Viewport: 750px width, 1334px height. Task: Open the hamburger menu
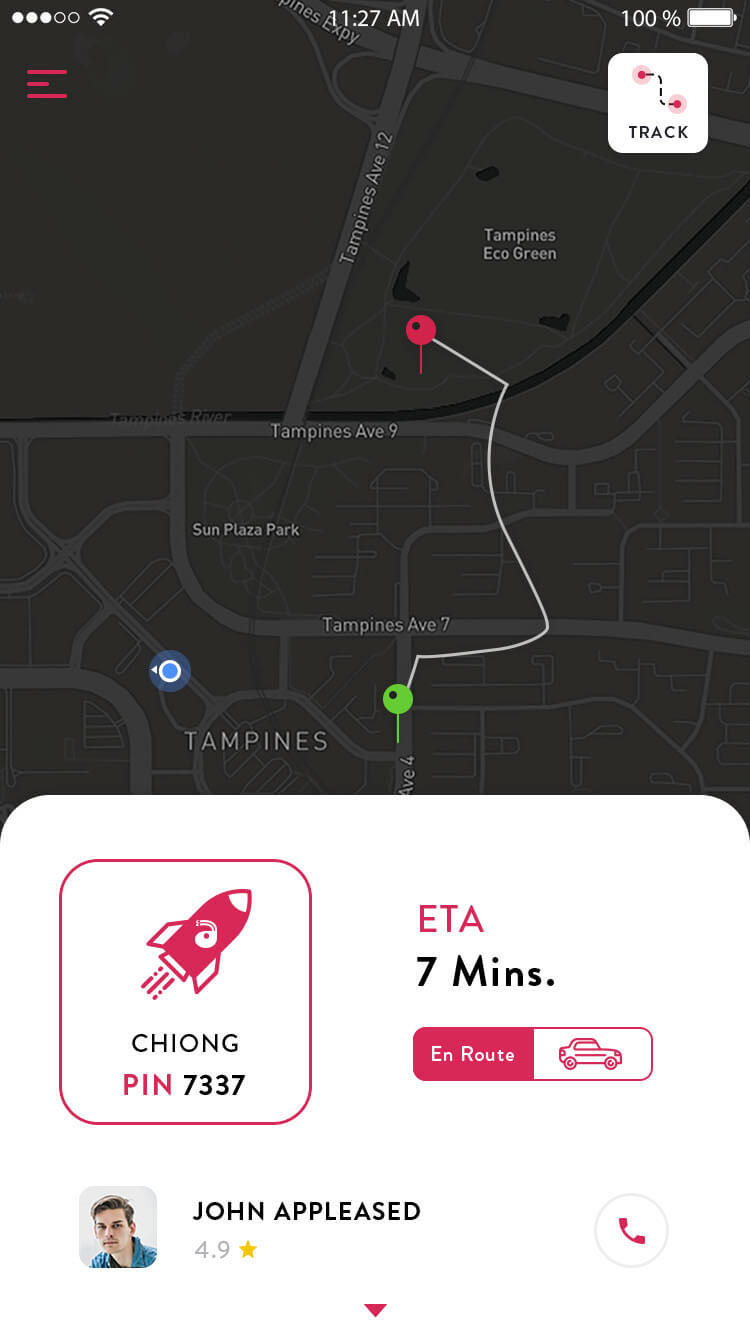click(x=47, y=84)
